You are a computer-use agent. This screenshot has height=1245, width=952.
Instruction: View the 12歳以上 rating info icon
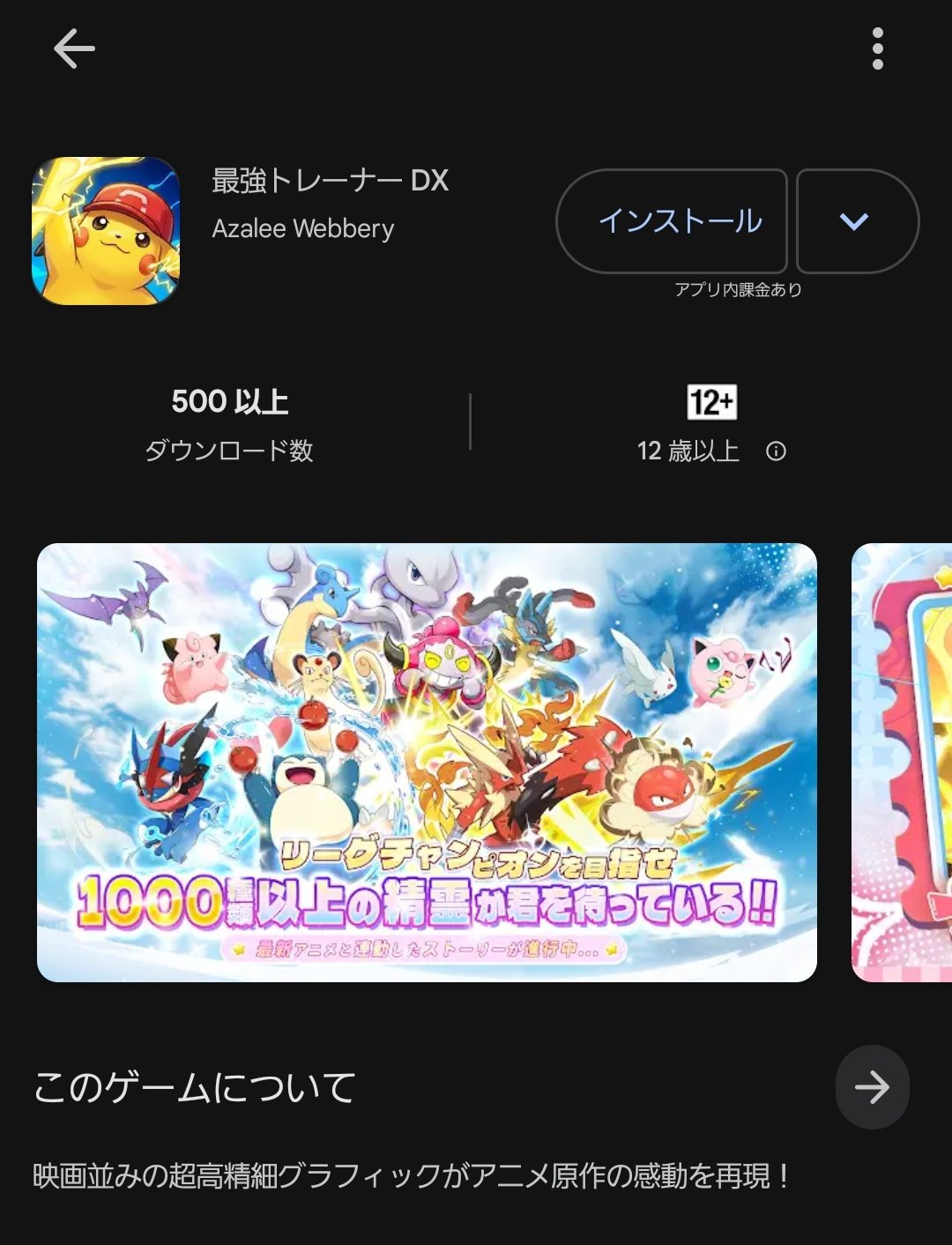pyautogui.click(x=776, y=451)
